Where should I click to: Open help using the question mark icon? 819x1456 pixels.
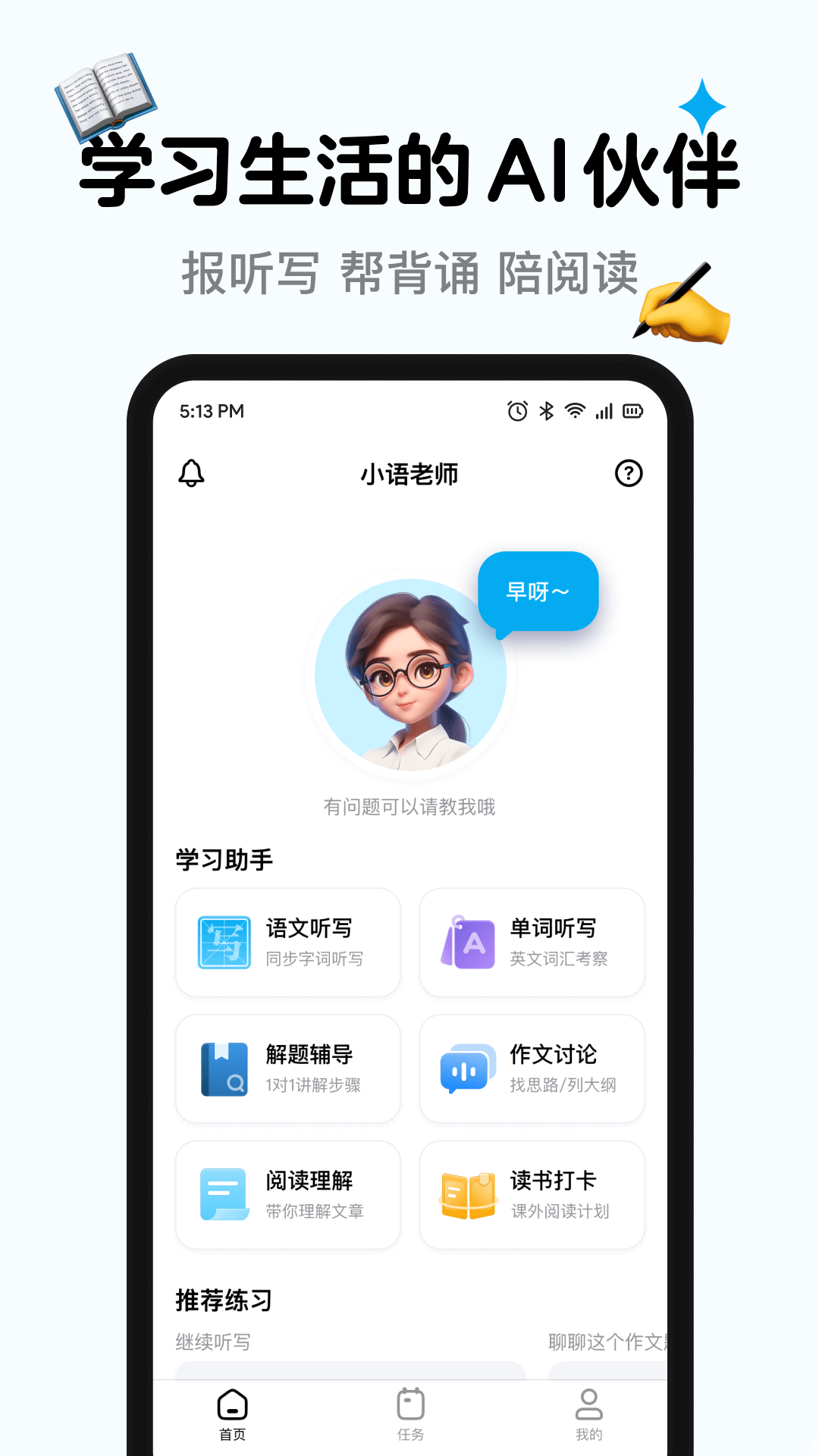point(629,472)
